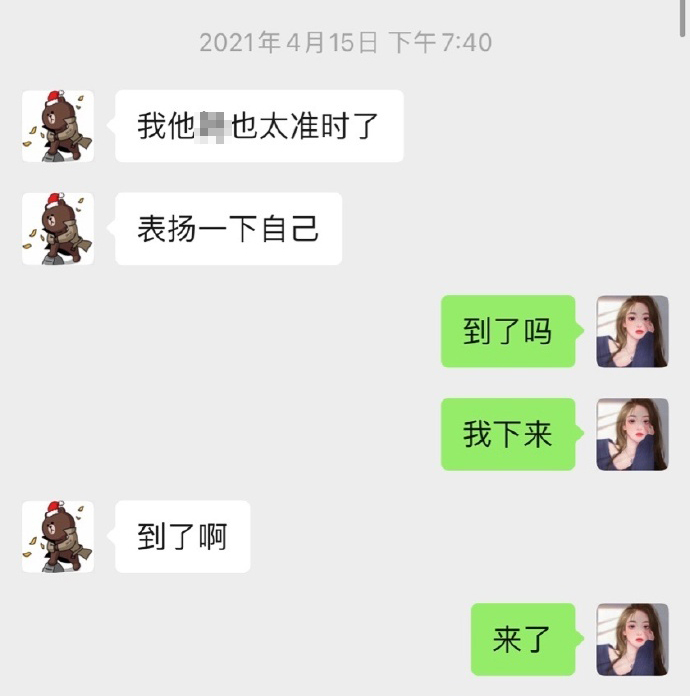Tap girl avatar next to '到了吗' message
The width and height of the screenshot is (690, 696).
(x=632, y=331)
